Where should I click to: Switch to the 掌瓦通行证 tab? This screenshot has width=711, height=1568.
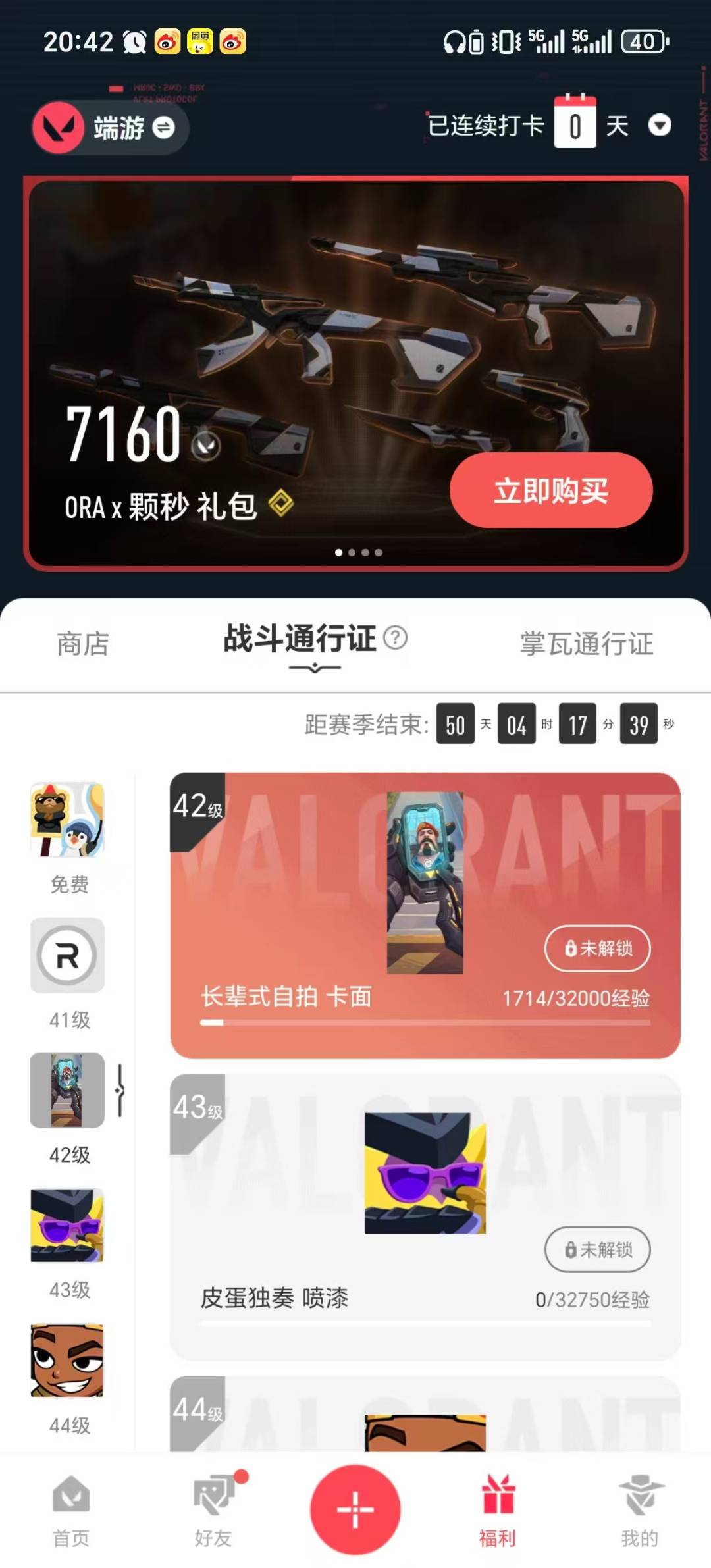click(586, 644)
